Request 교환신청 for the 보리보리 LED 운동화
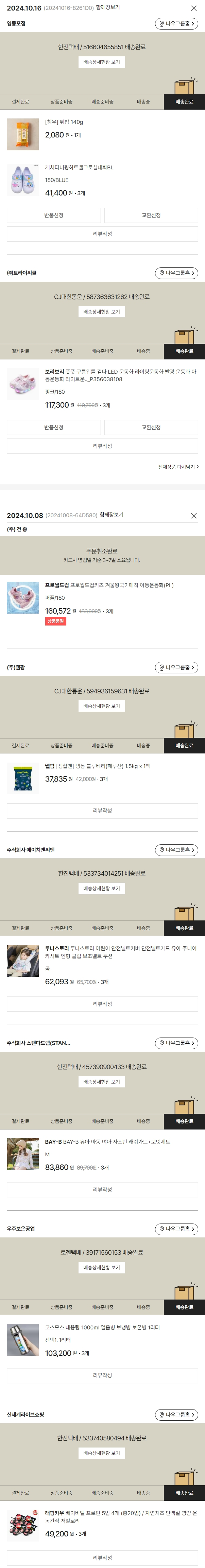The width and height of the screenshot is (205, 1568). pyautogui.click(x=151, y=427)
